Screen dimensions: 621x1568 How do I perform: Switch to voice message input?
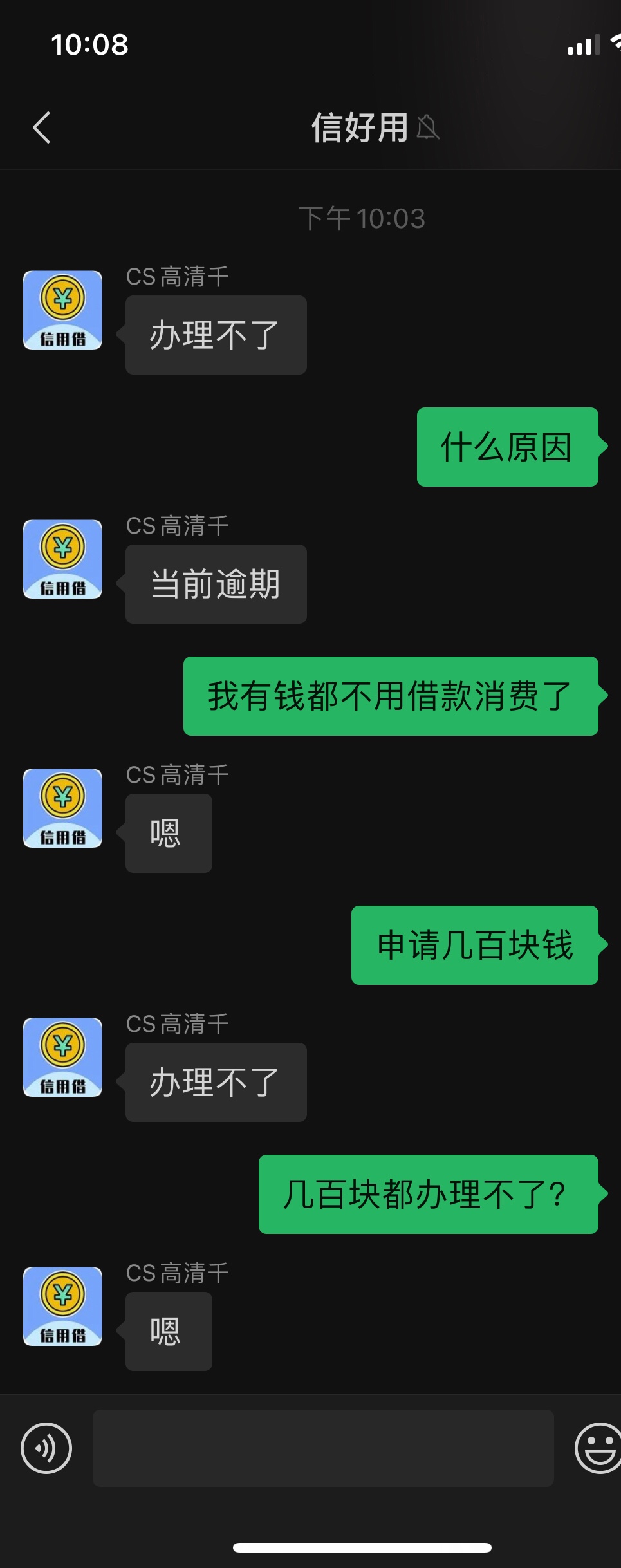46,1448
